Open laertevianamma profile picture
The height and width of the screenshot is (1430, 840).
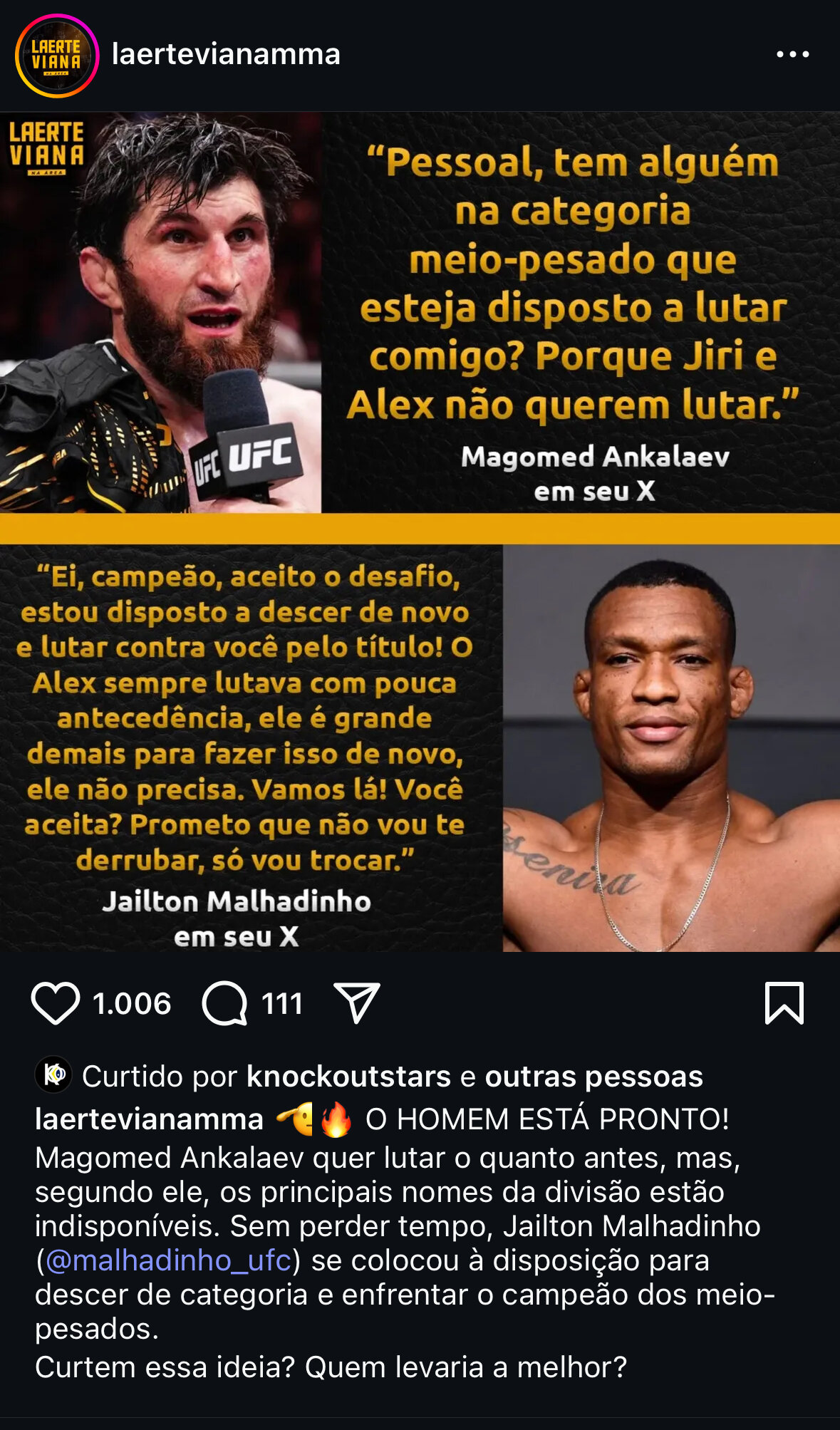[56, 55]
